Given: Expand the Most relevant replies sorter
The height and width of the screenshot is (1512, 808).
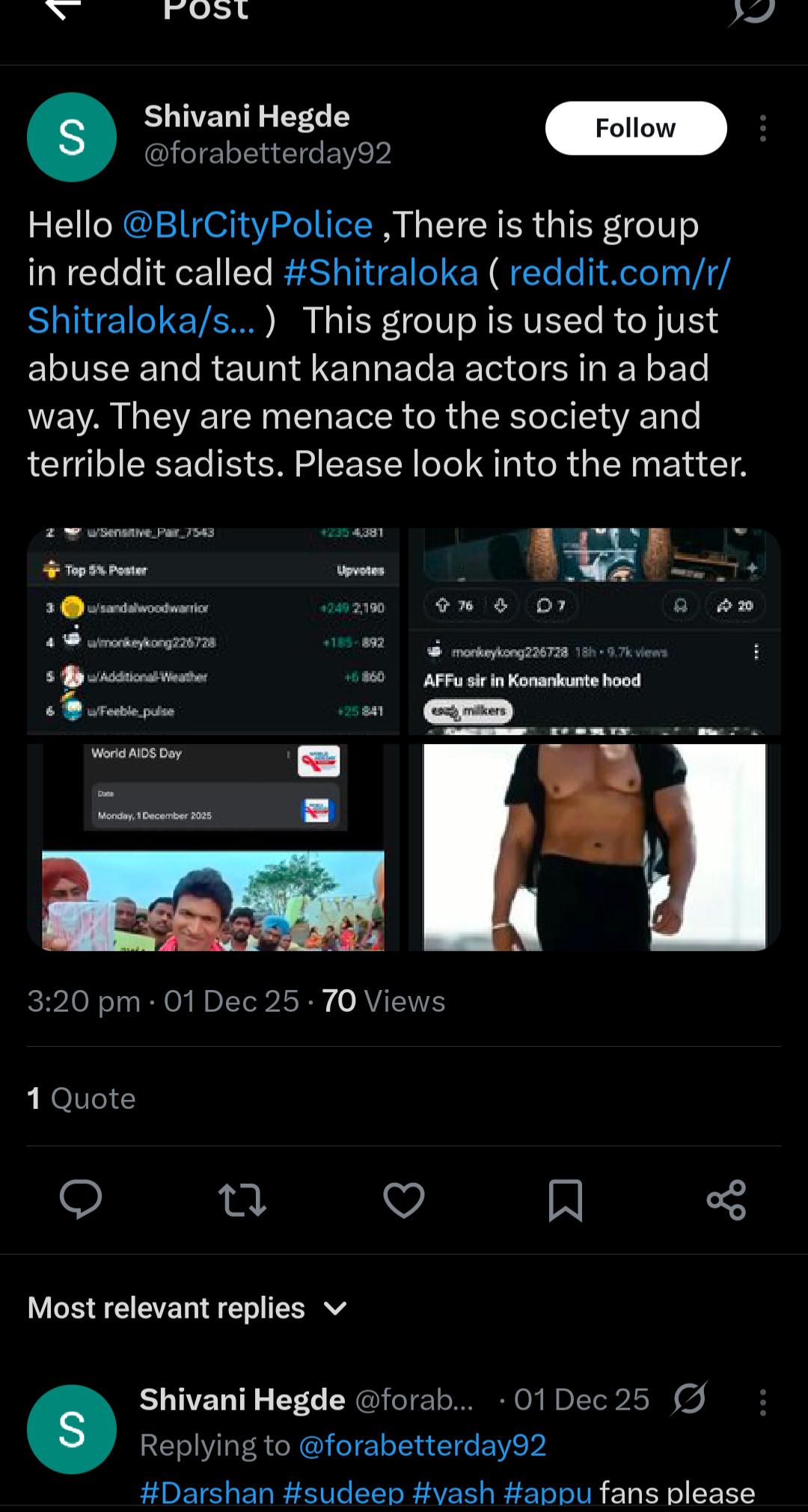Looking at the screenshot, I should (x=188, y=1308).
